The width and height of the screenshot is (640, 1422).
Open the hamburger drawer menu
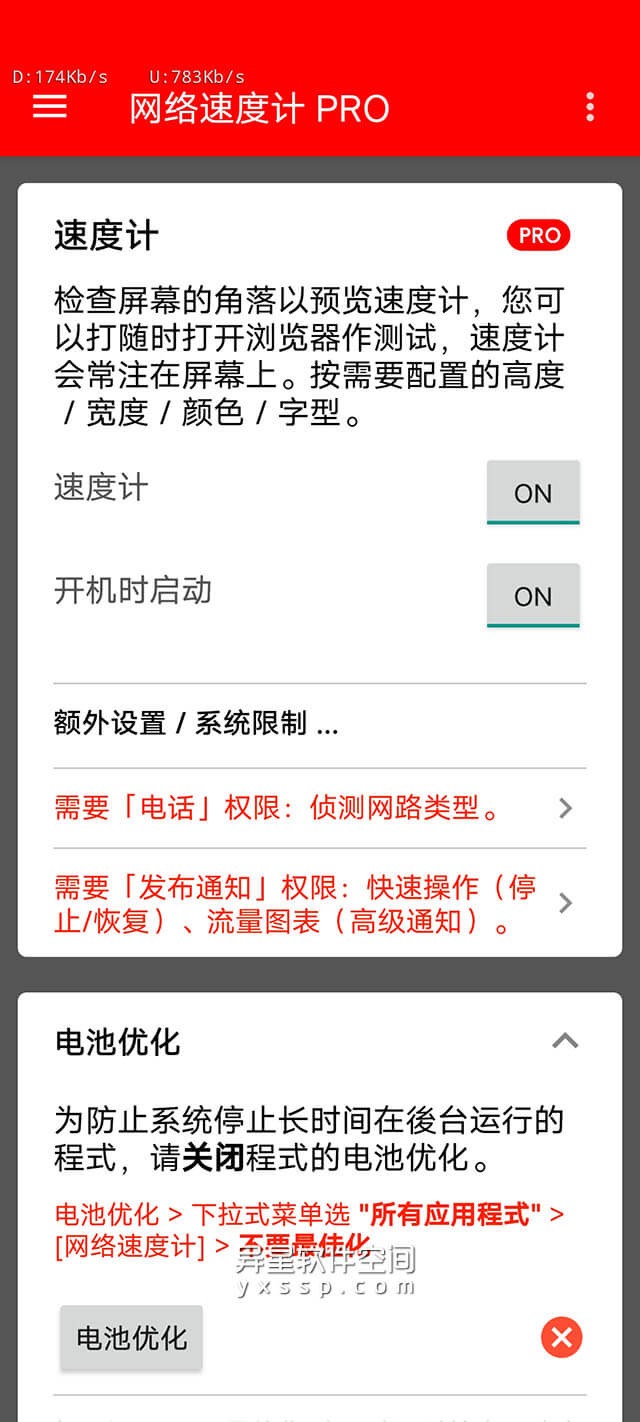pyautogui.click(x=50, y=107)
